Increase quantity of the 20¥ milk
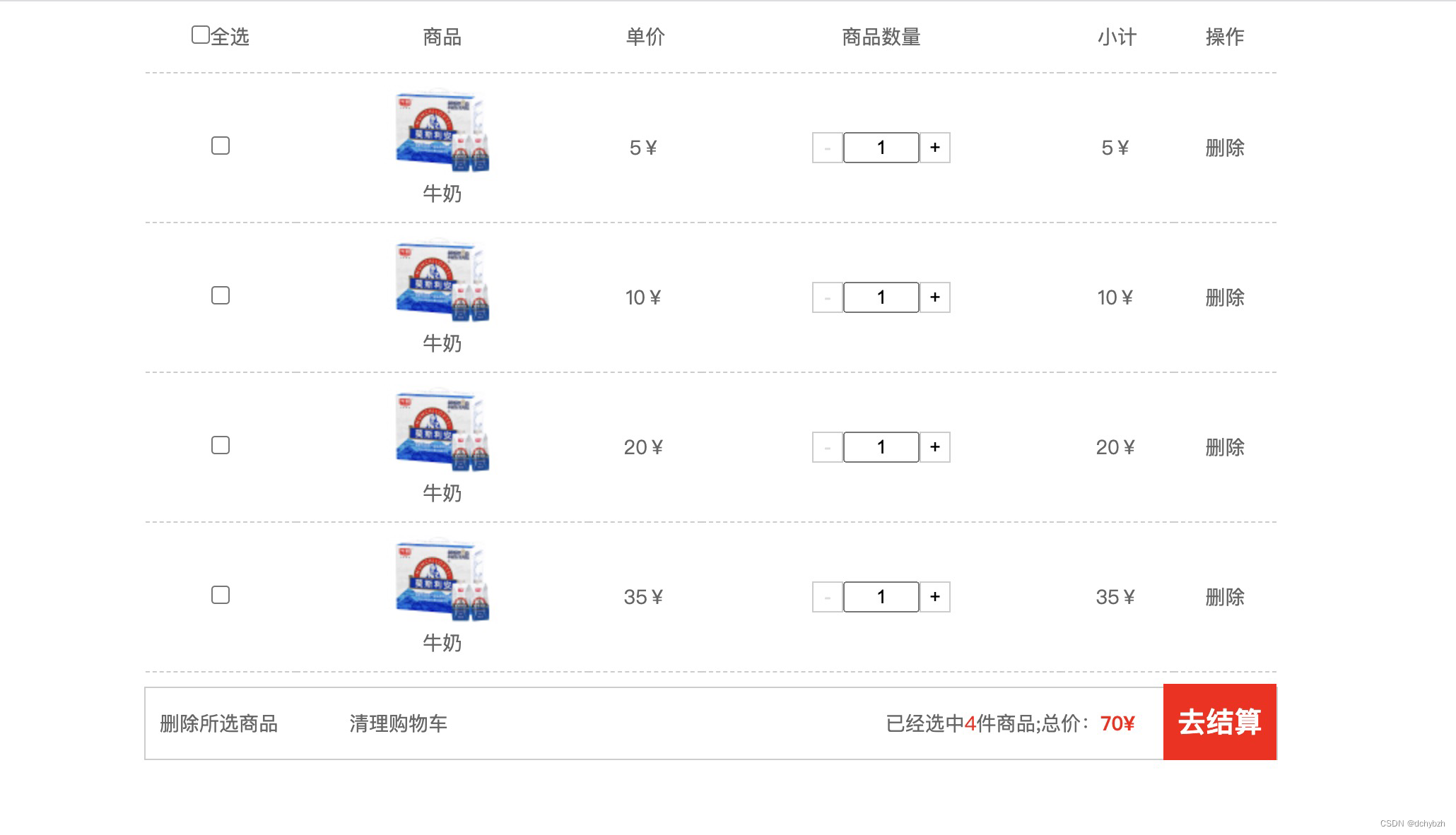This screenshot has width=1456, height=835. pyautogui.click(x=935, y=447)
